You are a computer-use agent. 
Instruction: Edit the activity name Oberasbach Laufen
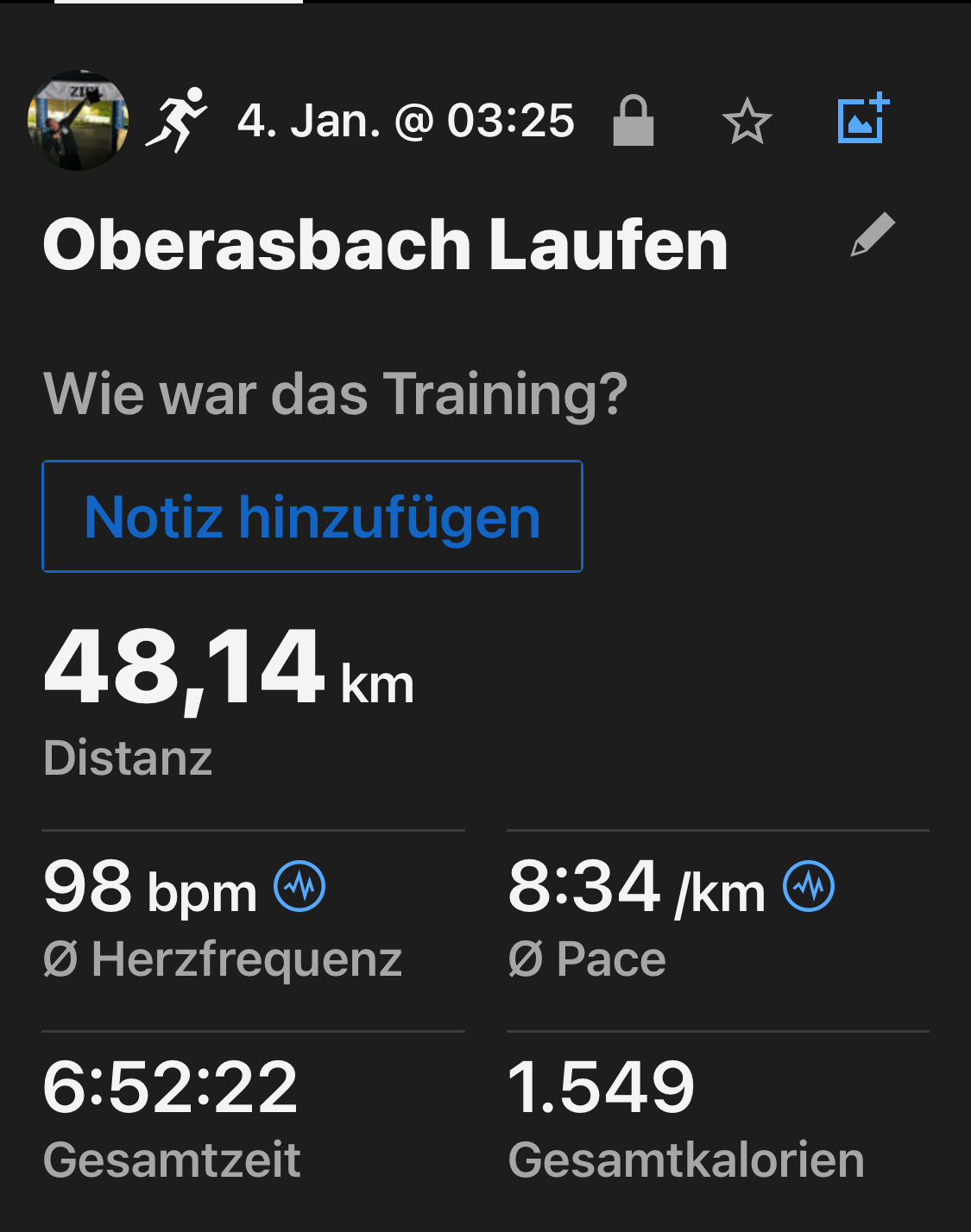tap(873, 235)
